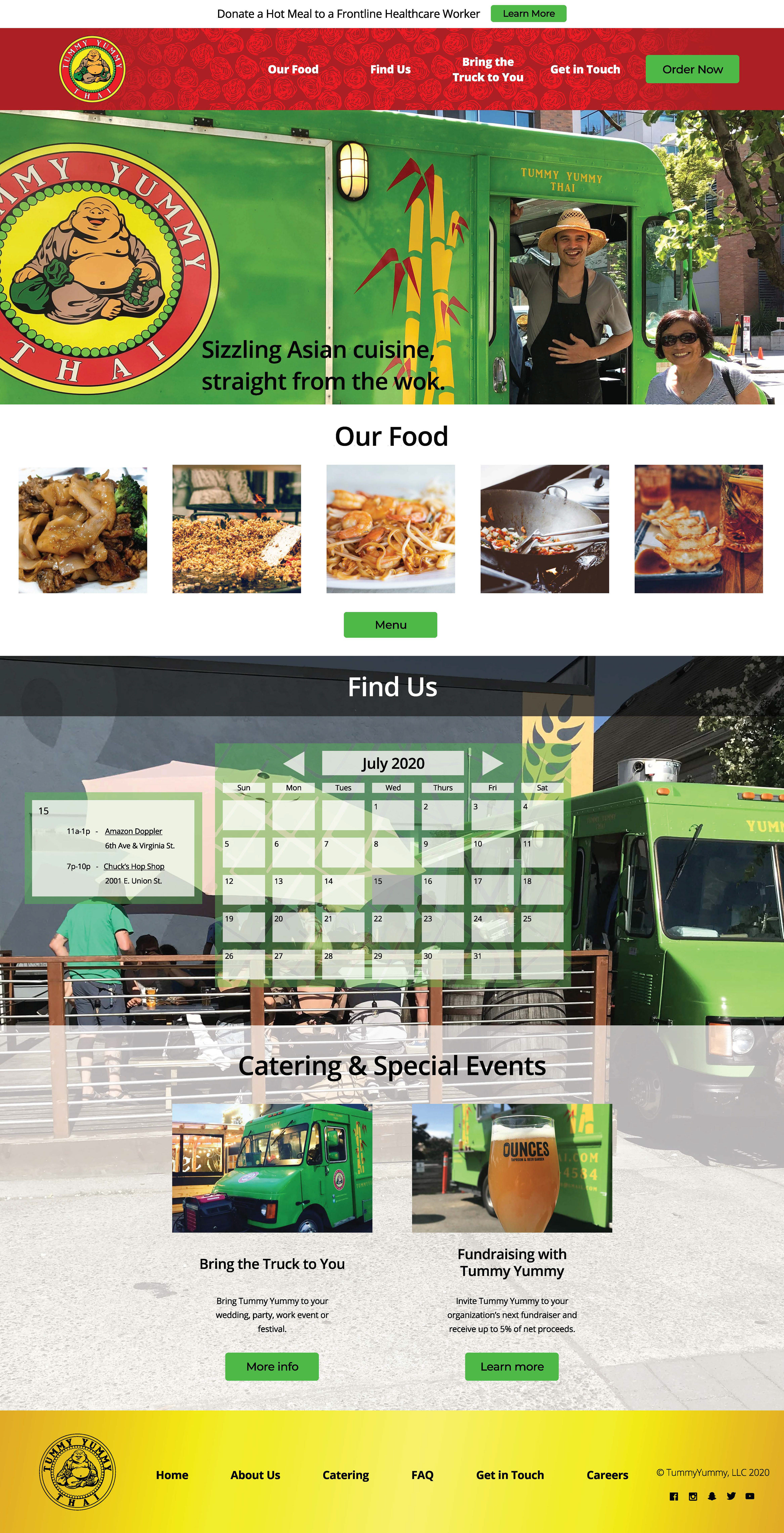Select July 22 on the calendar
The height and width of the screenshot is (1533, 784).
(x=393, y=927)
